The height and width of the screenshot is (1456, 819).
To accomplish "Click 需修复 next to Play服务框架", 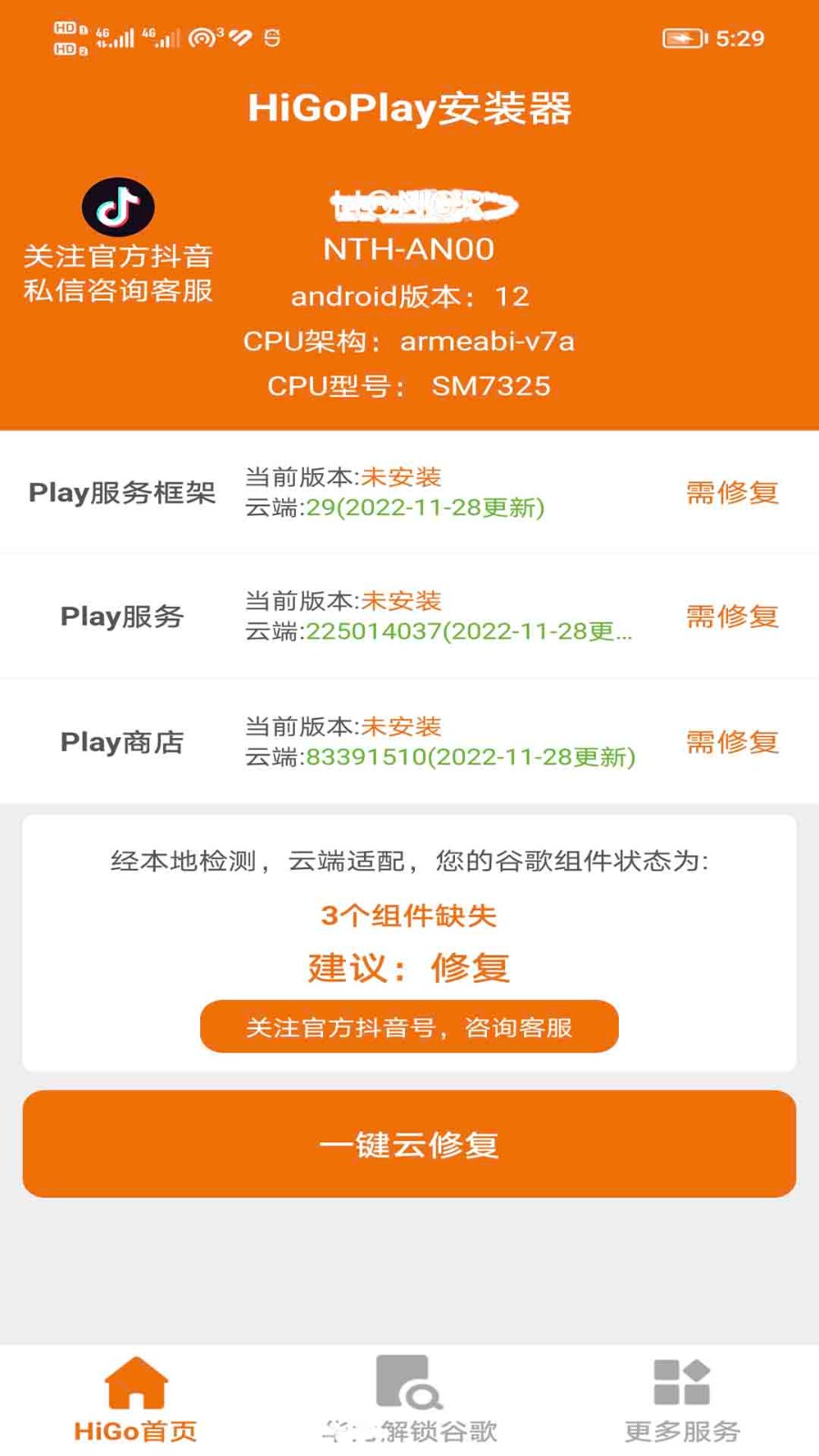I will tap(732, 492).
